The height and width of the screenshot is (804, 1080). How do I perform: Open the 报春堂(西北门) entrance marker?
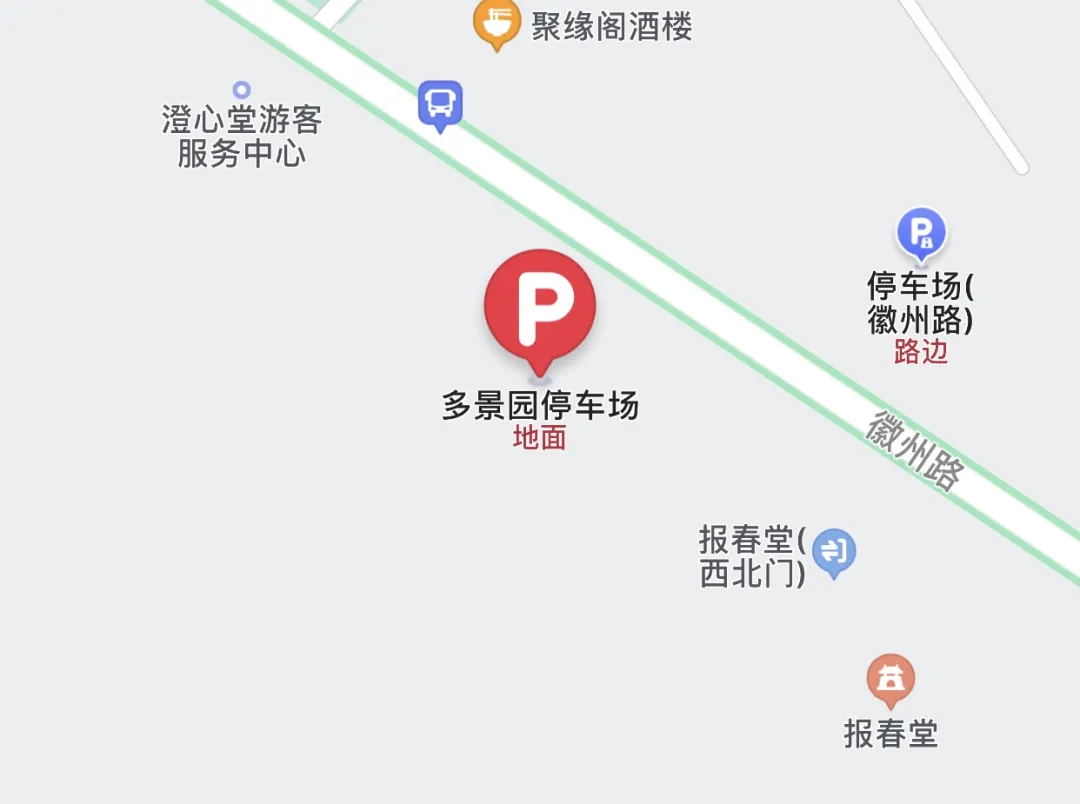pyautogui.click(x=833, y=551)
